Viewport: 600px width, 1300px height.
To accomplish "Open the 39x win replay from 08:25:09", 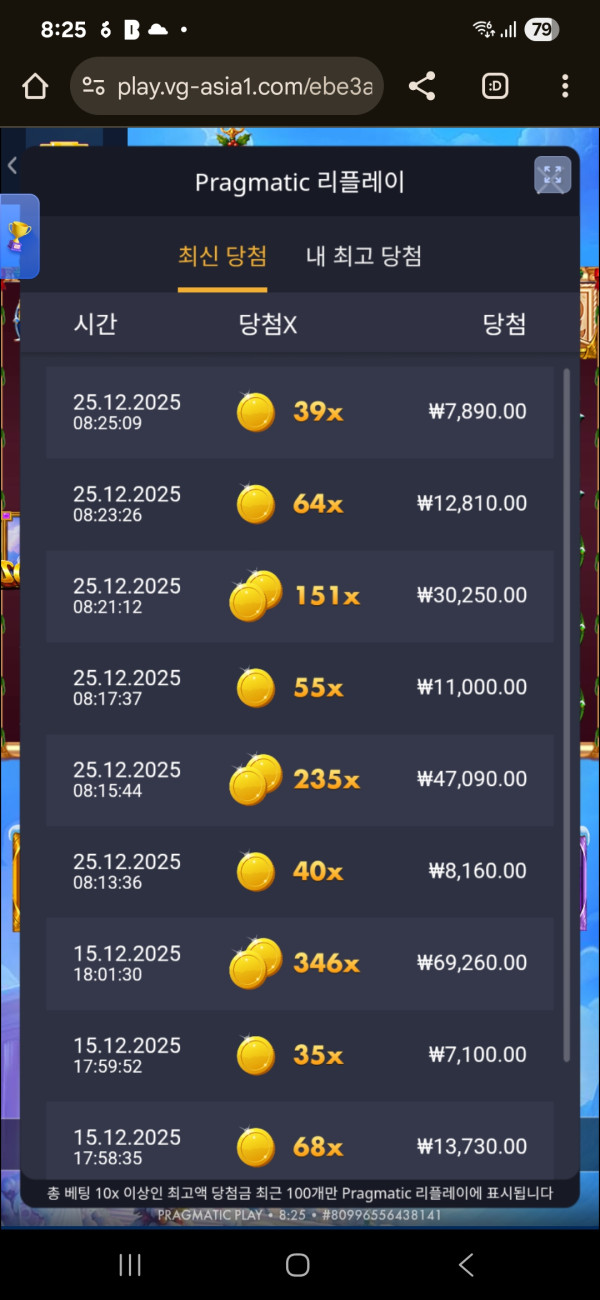I will coord(300,412).
